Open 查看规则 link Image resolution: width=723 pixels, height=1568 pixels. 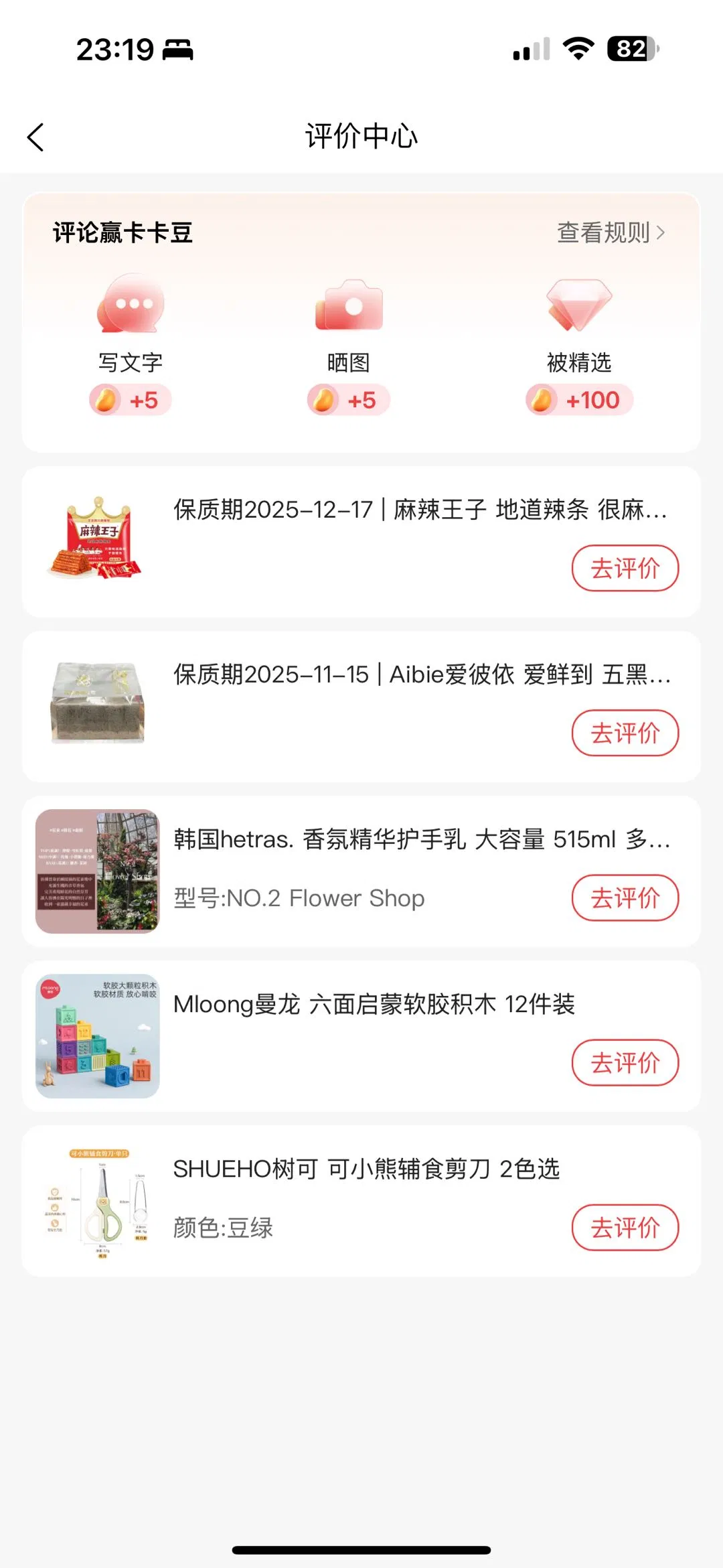click(611, 232)
